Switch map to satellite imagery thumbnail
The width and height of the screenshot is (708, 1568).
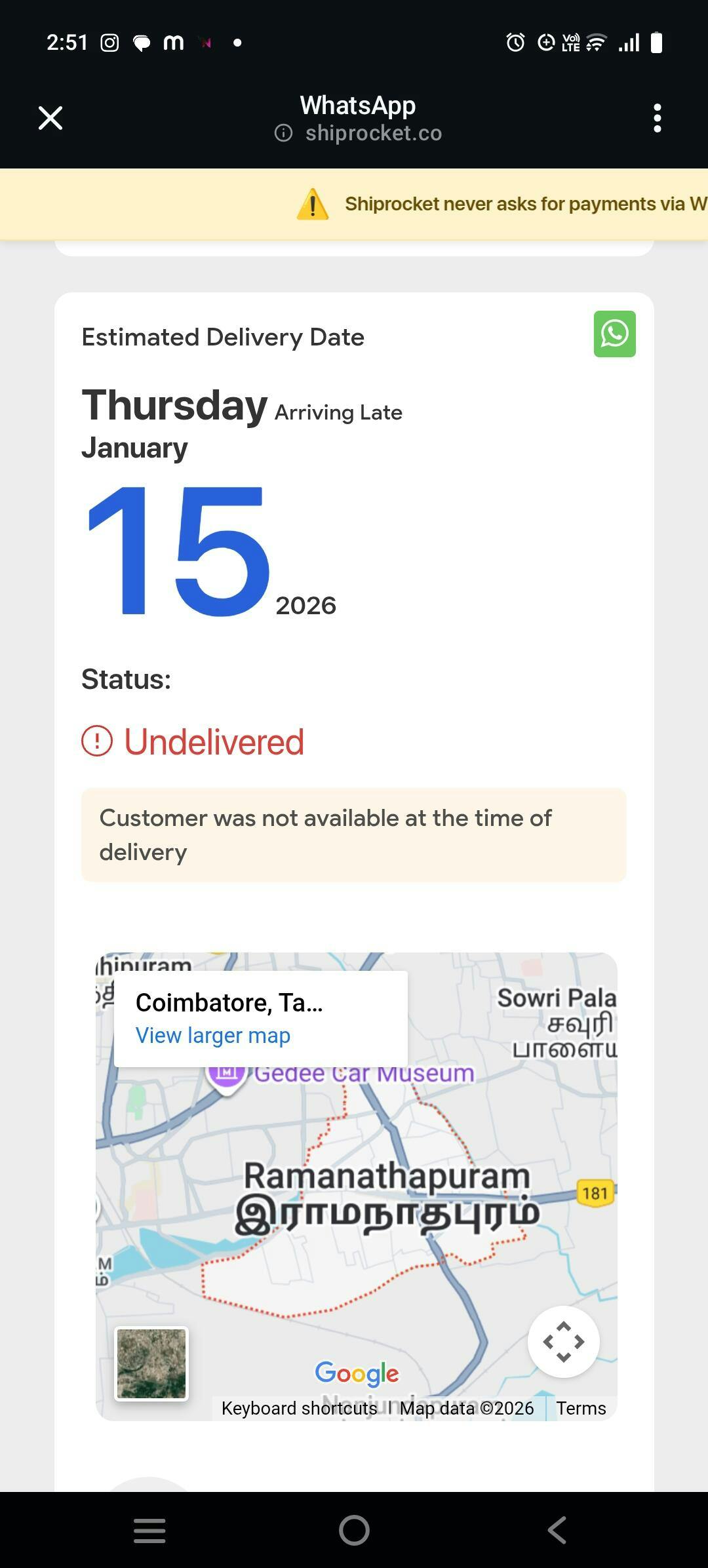(151, 1363)
